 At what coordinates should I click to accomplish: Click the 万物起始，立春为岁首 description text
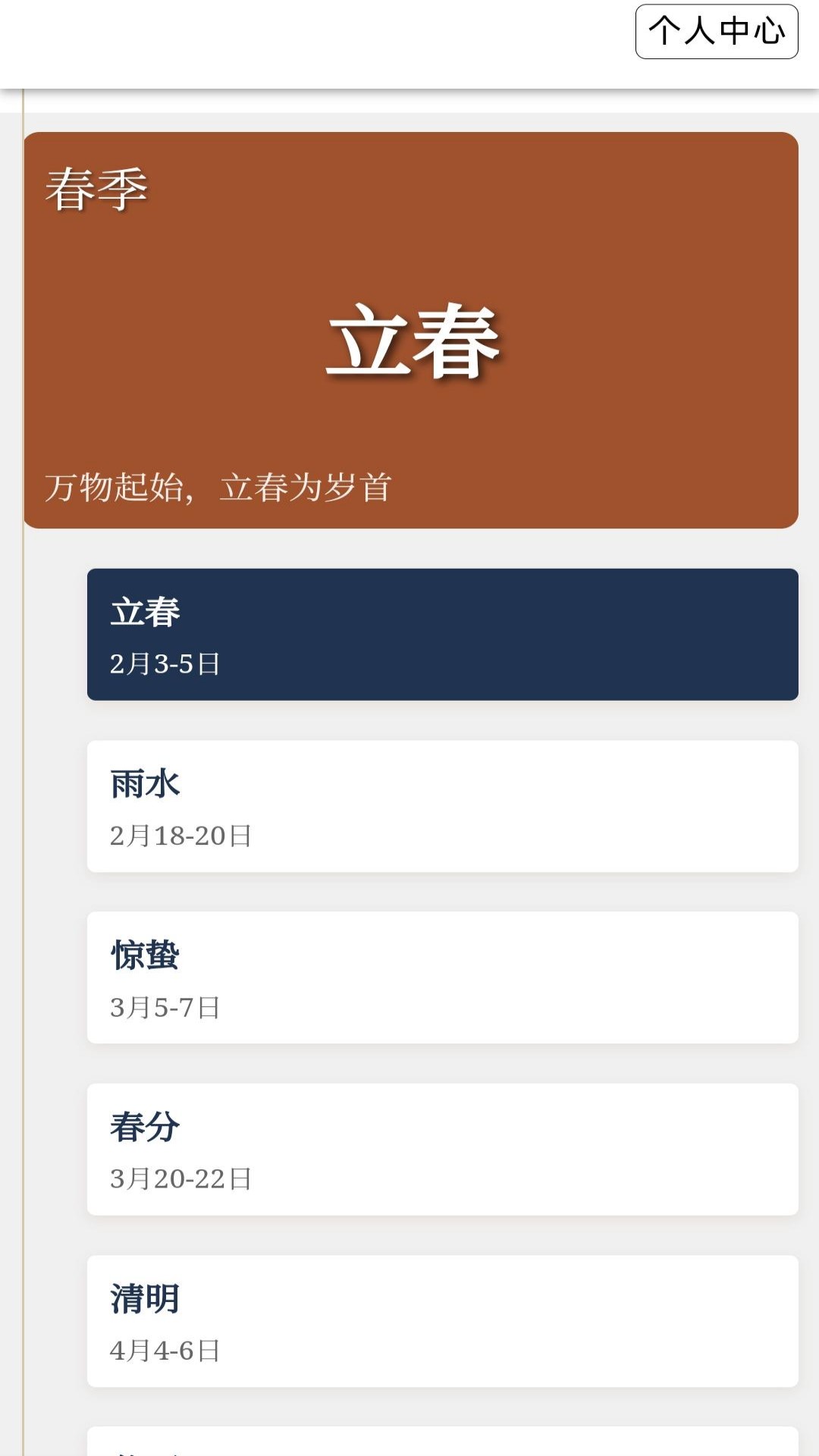pos(218,485)
